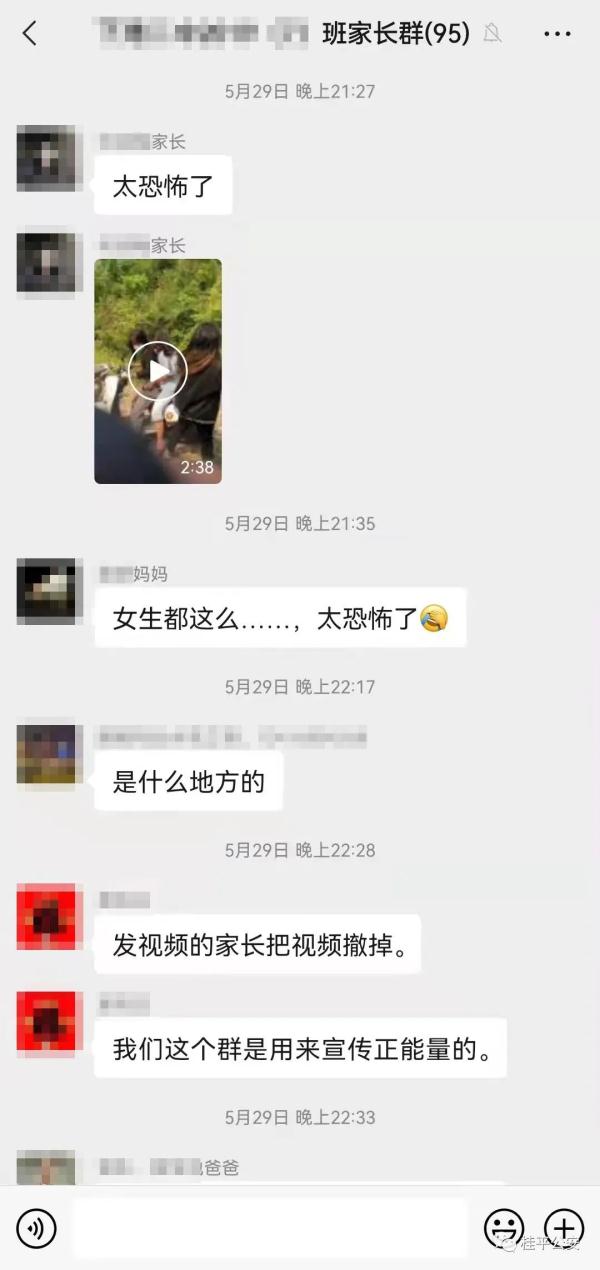
Task: Go back from the group chat
Action: click(x=30, y=33)
